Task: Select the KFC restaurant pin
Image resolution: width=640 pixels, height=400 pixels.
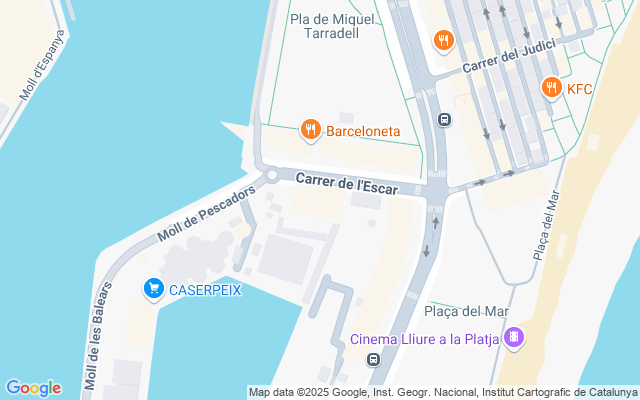Action: (x=551, y=89)
